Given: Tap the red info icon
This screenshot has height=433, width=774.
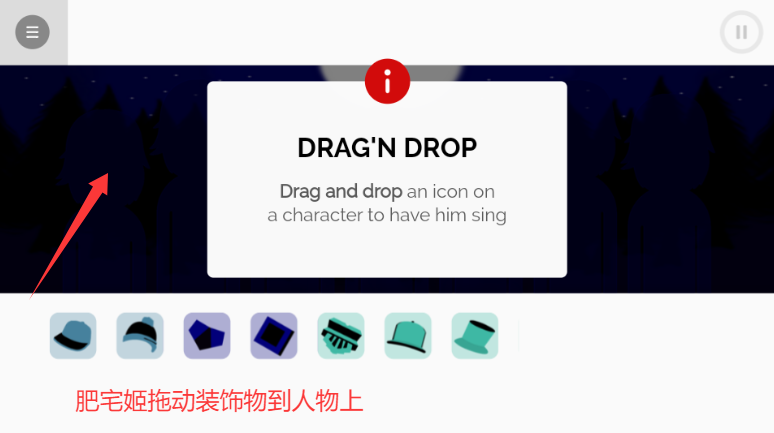Looking at the screenshot, I should point(388,81).
